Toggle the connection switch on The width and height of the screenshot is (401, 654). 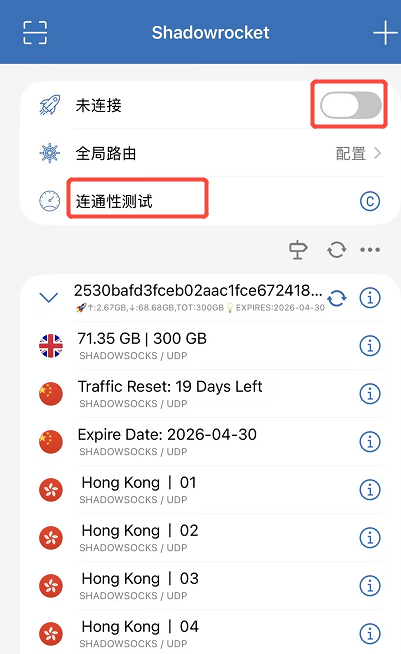coord(350,105)
